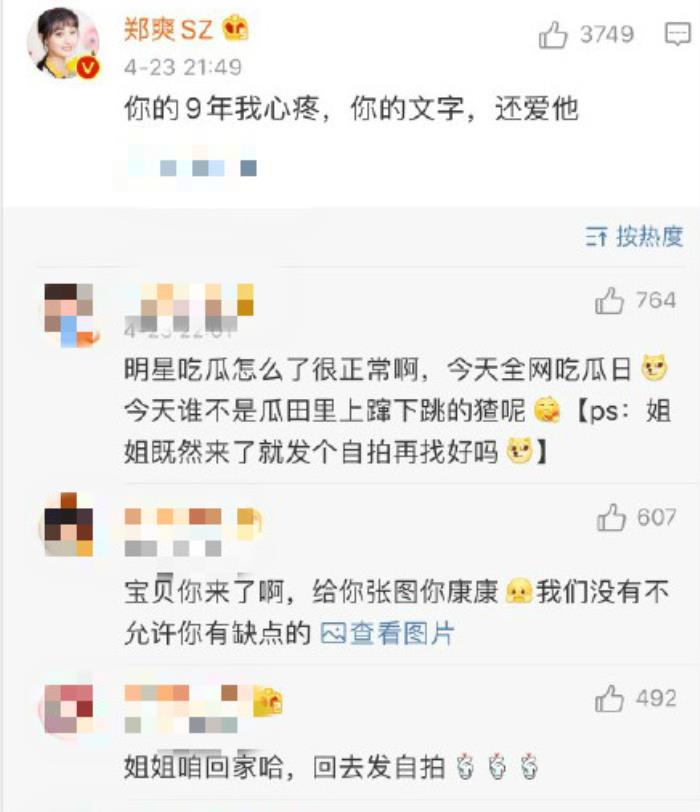Change sort order via 按热度
Image resolution: width=700 pixels, height=812 pixels.
click(634, 236)
